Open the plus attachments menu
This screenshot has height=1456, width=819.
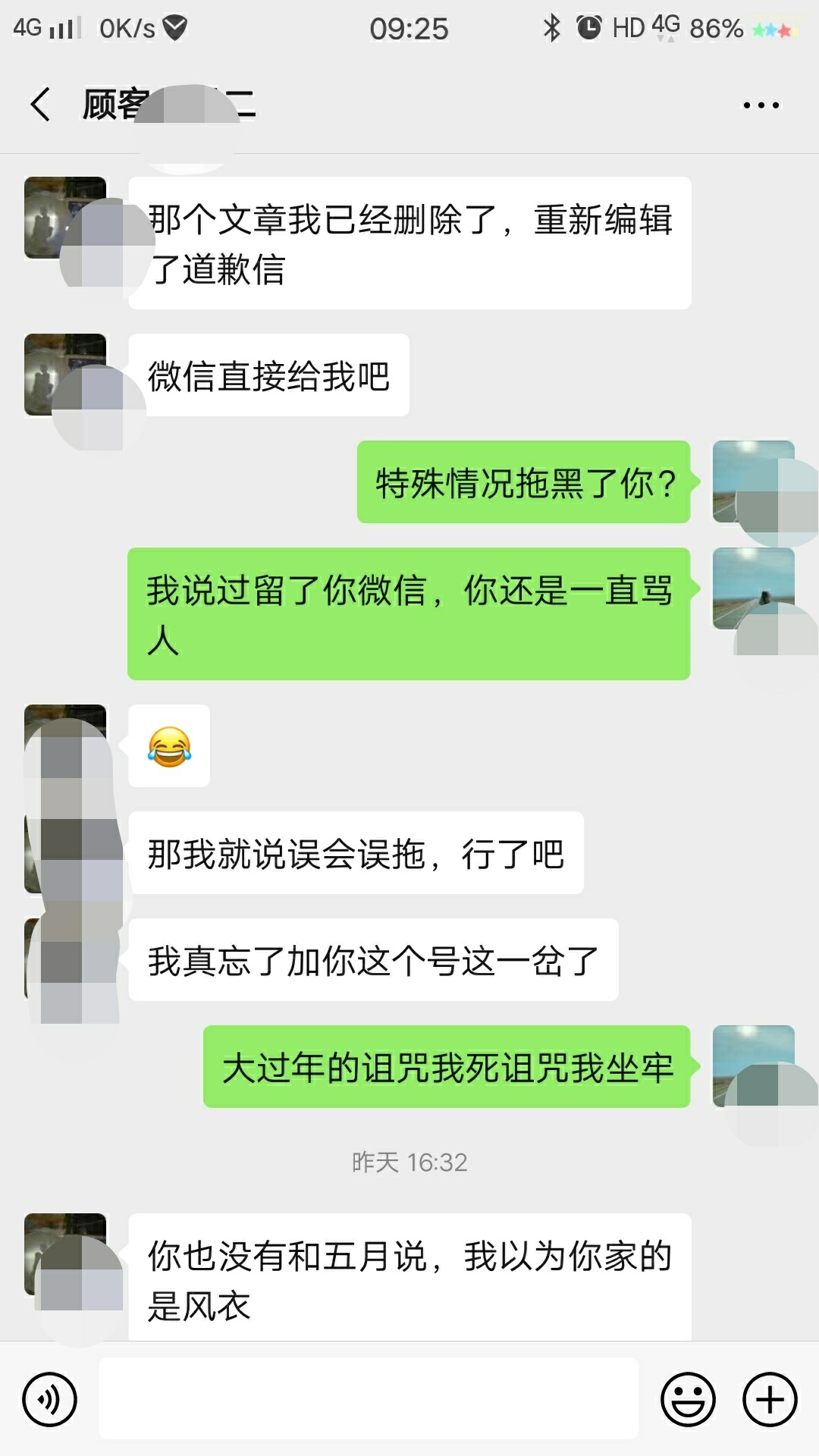770,1399
